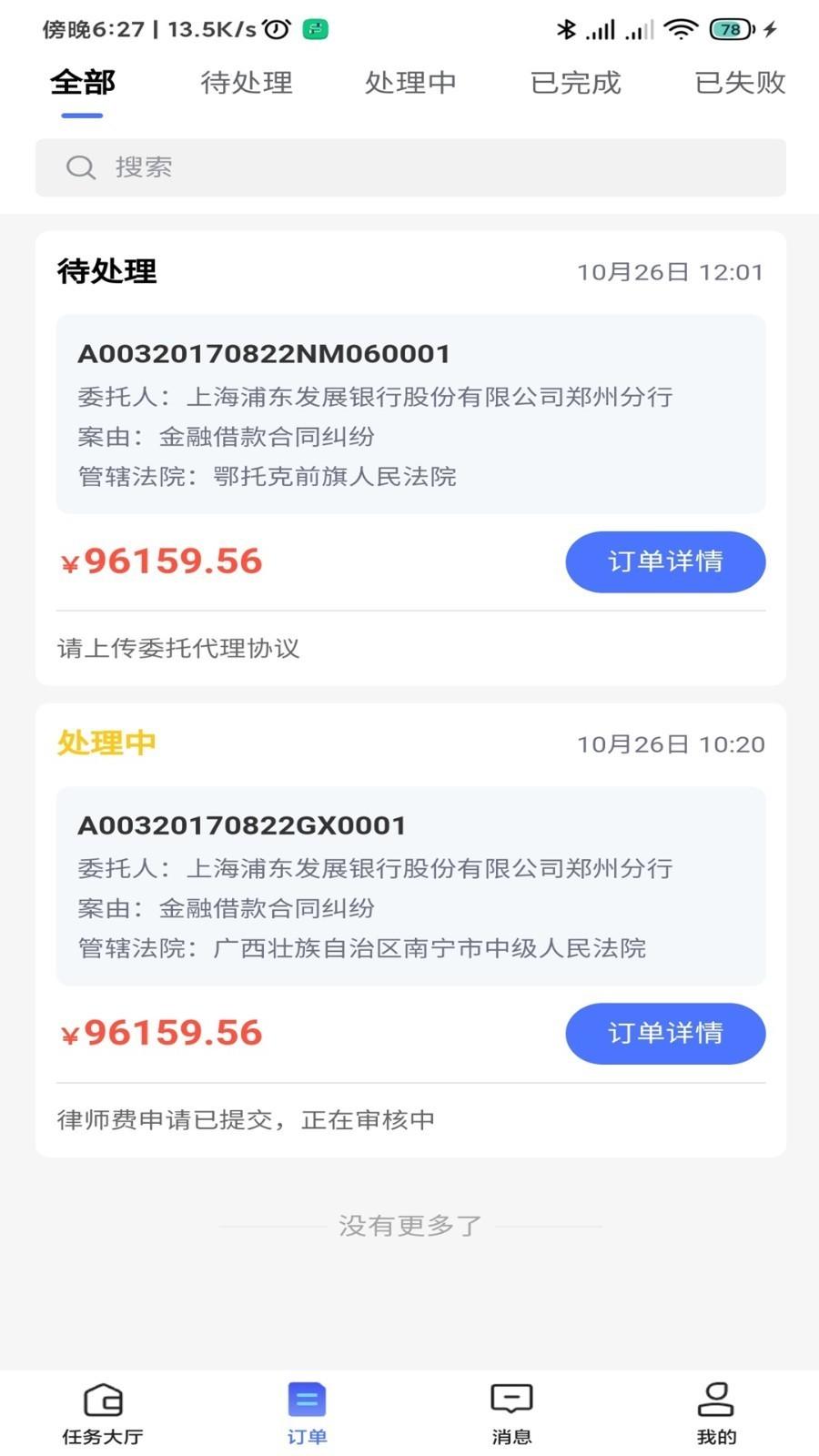The height and width of the screenshot is (1456, 819).
Task: Click the magnifier icon in the search bar
Action: [x=81, y=167]
